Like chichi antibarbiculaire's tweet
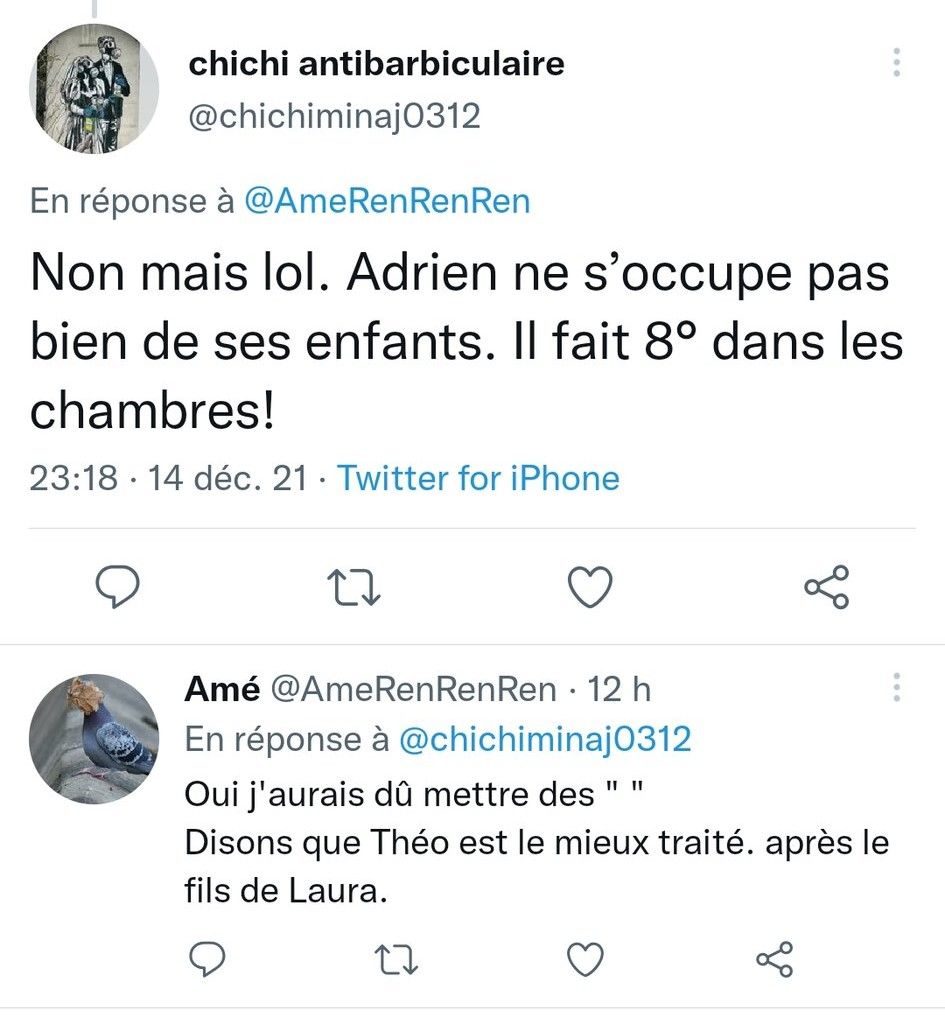 (590, 587)
